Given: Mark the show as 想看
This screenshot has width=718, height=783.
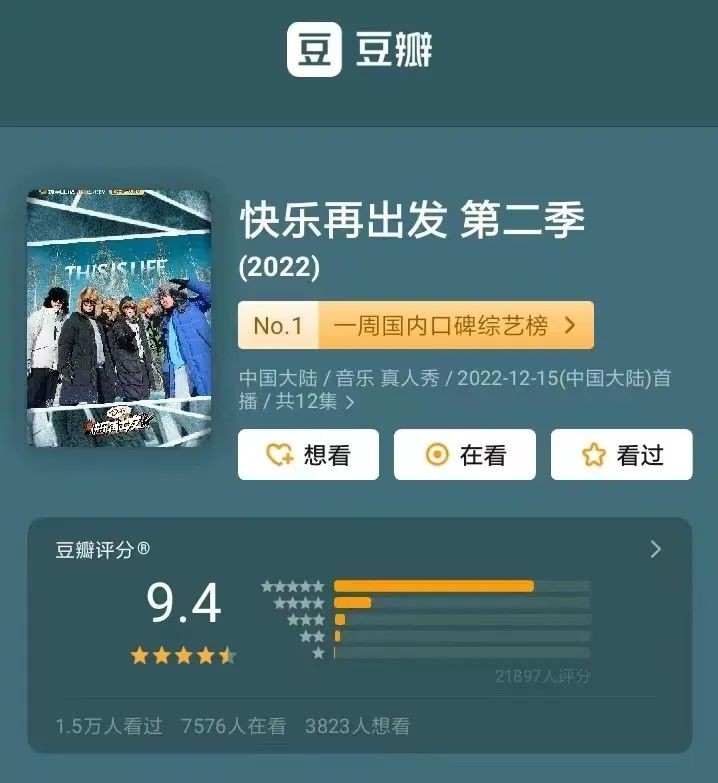Looking at the screenshot, I should click(x=308, y=455).
